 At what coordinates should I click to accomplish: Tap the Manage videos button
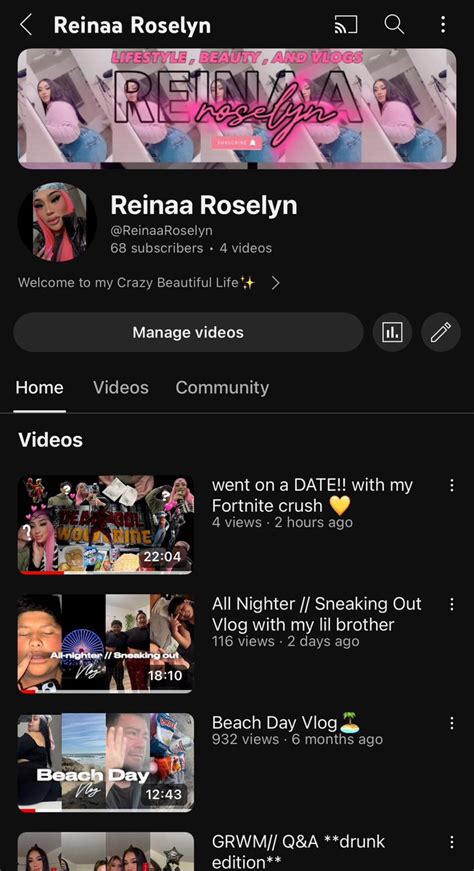coord(188,332)
